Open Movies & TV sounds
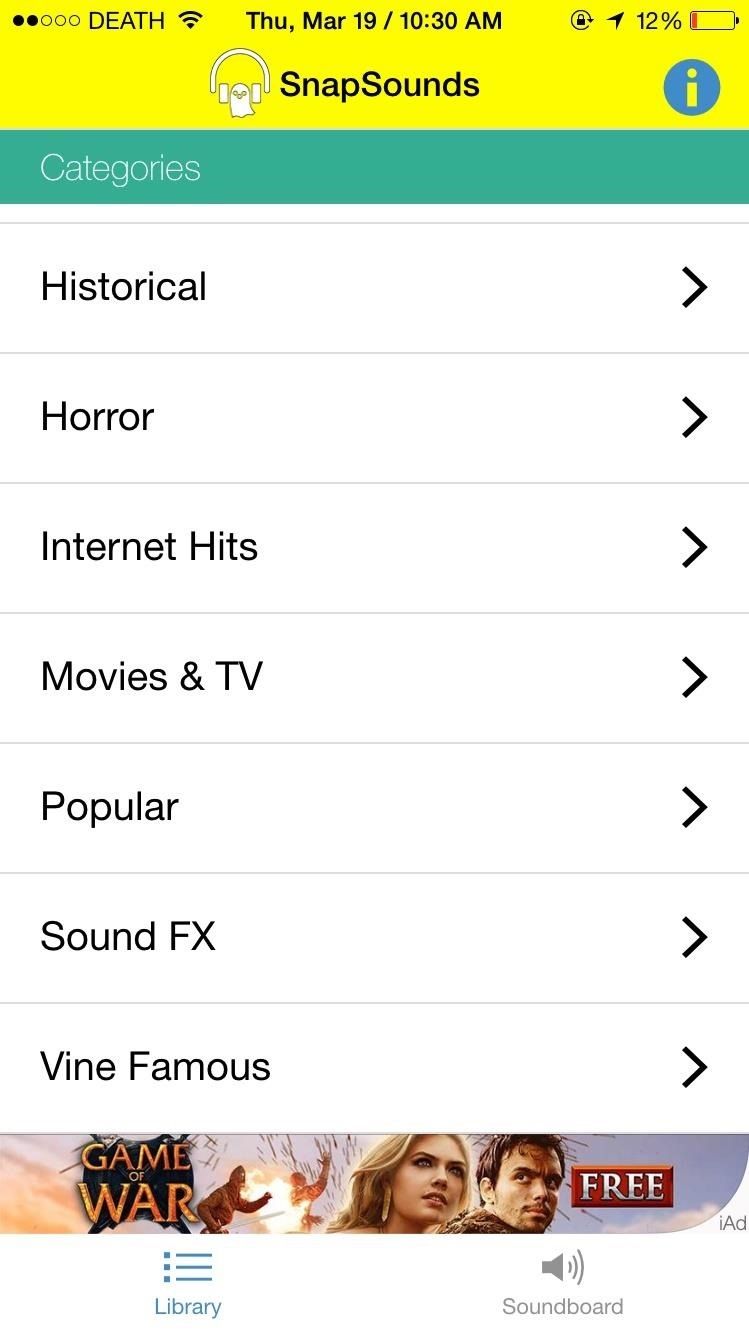The image size is (749, 1334). 374,678
